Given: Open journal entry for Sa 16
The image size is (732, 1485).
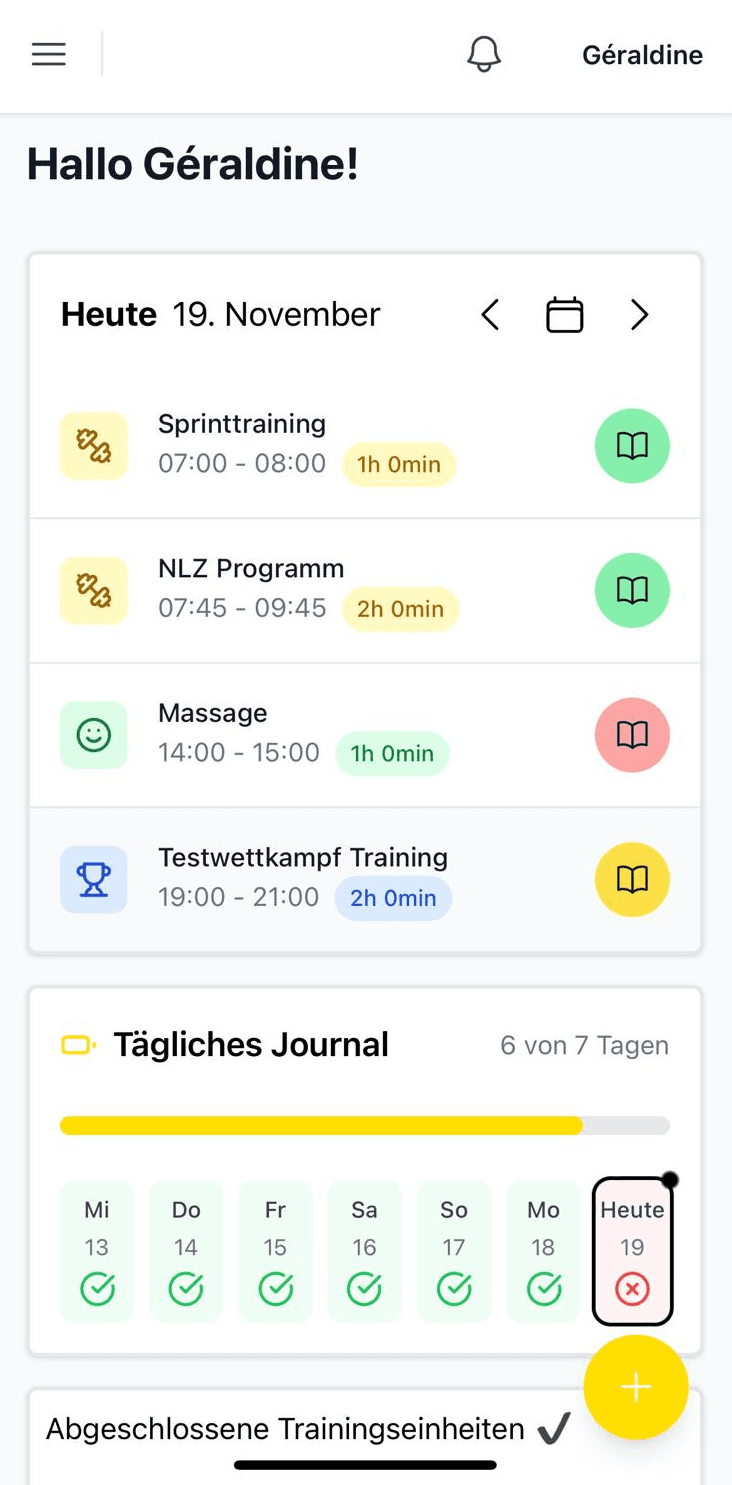Looking at the screenshot, I should click(x=364, y=1251).
